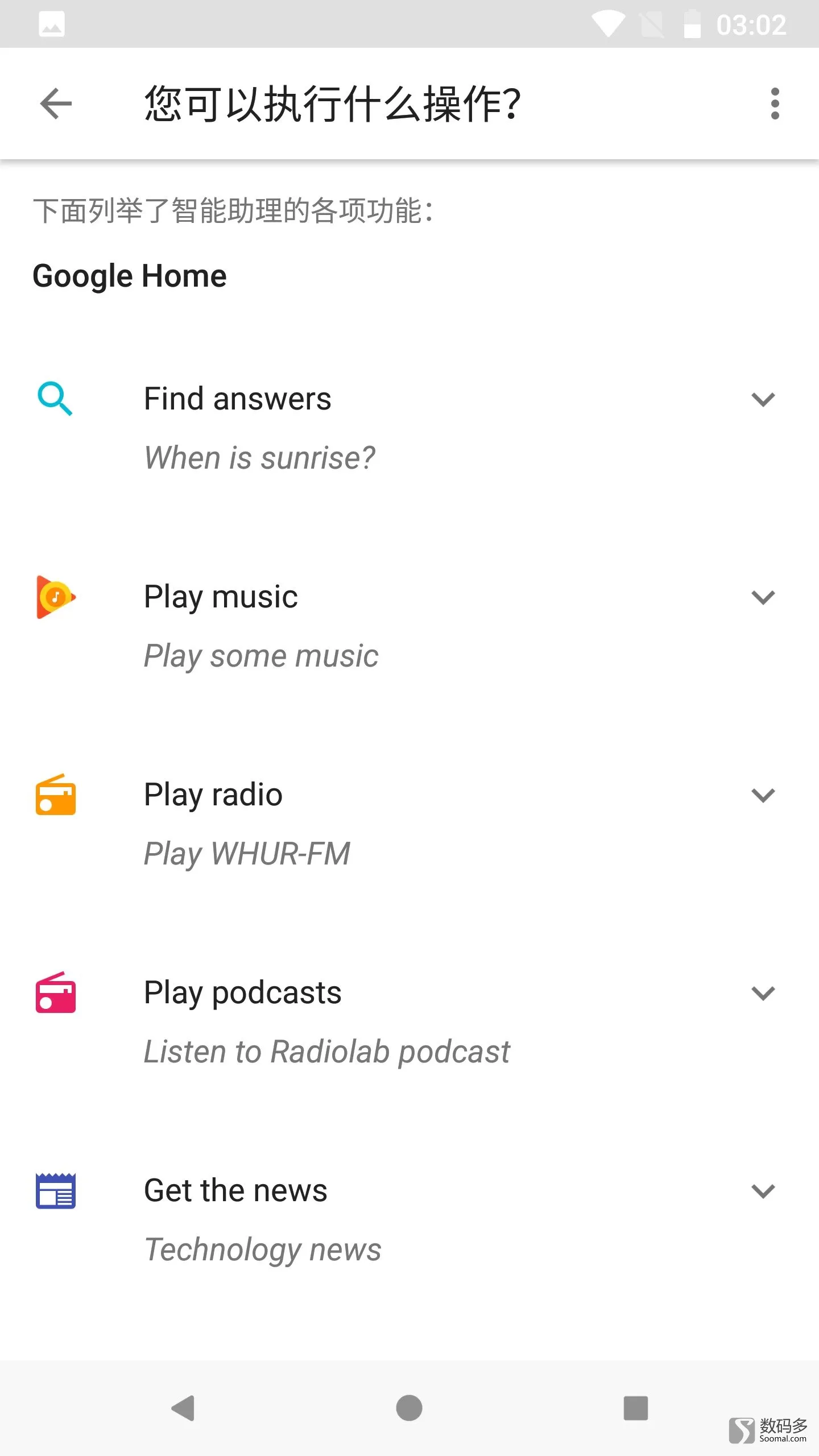Expand the Play radio chevron
Screen dimensions: 819x1456
tap(763, 795)
